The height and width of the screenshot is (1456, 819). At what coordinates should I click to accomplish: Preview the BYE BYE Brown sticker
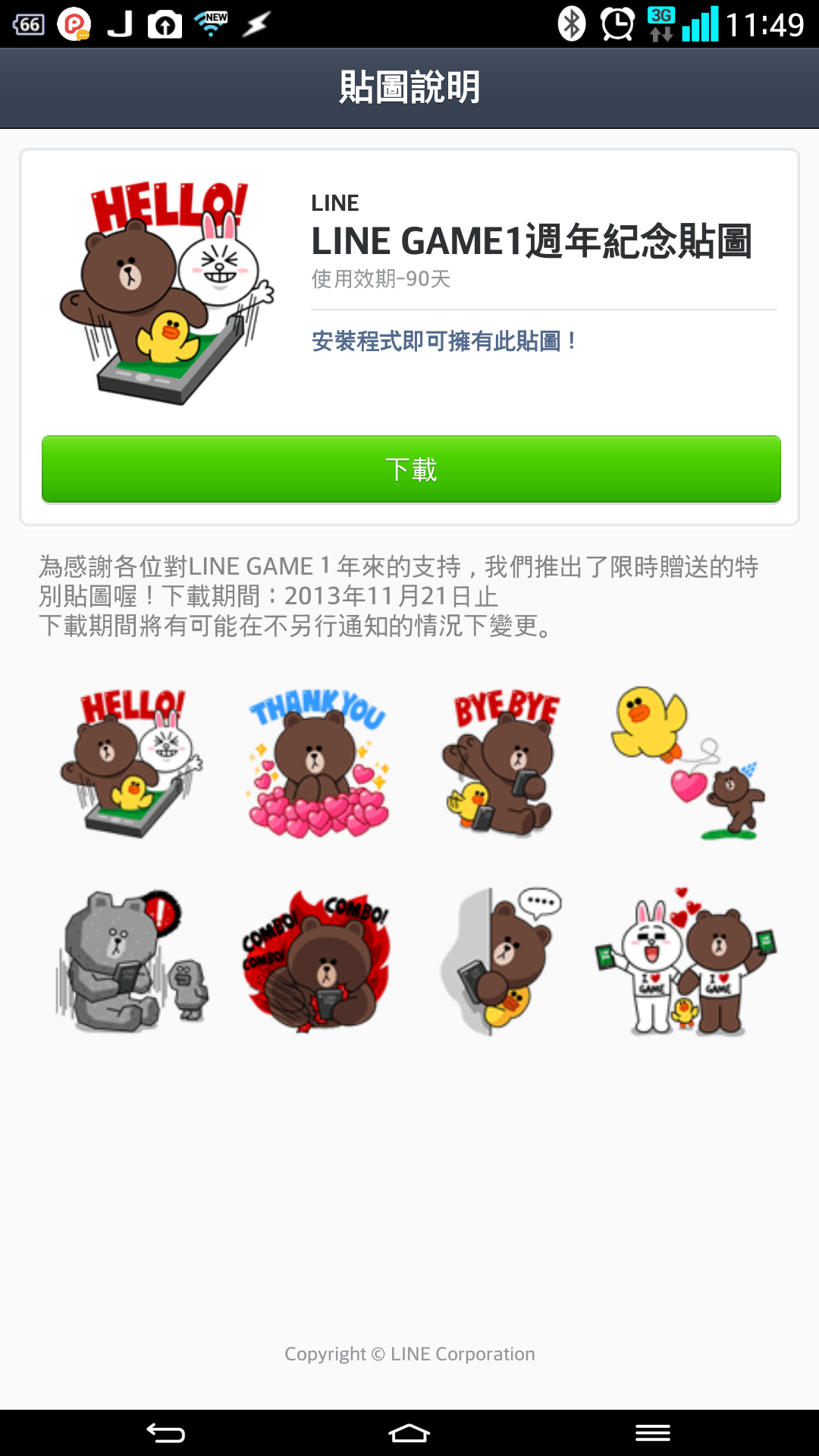[x=502, y=764]
